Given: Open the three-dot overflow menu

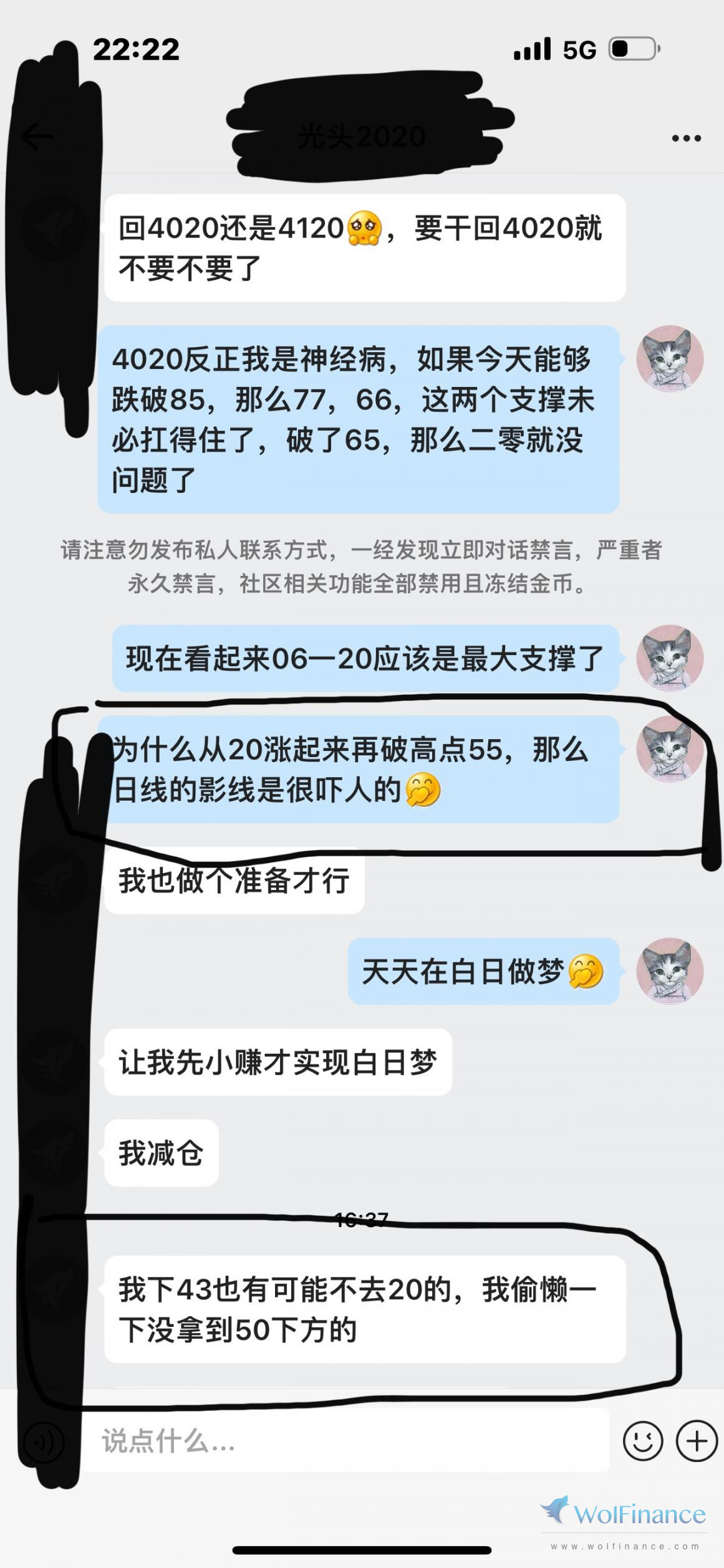Looking at the screenshot, I should click(686, 138).
